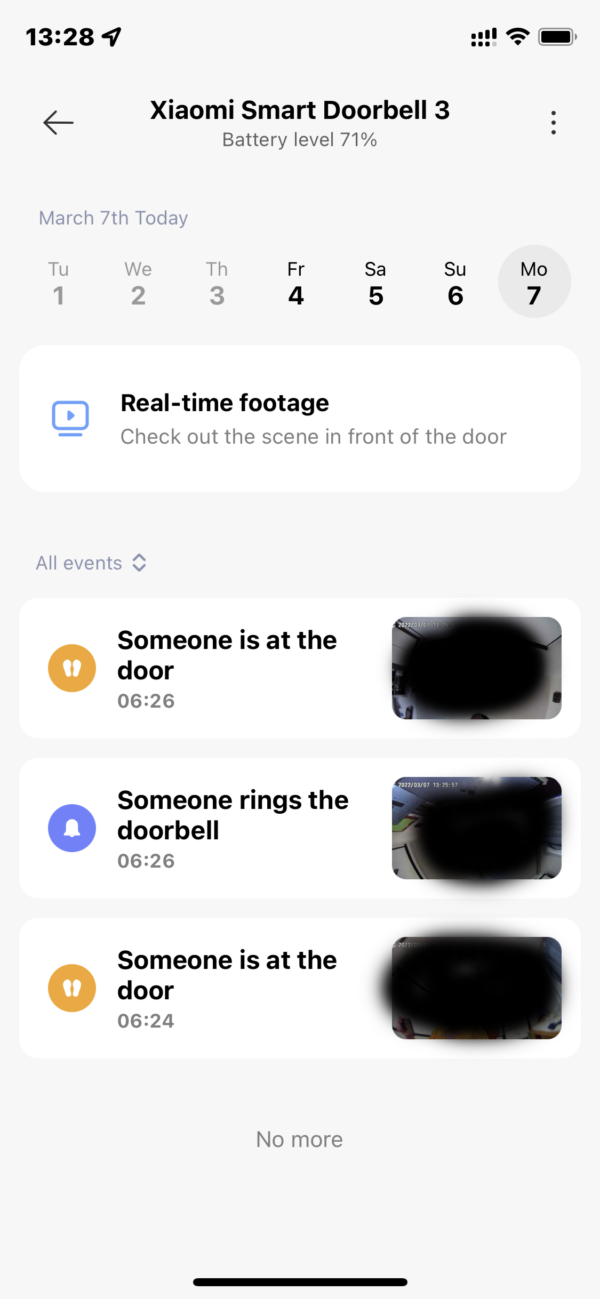Select Sunday the 6th
This screenshot has height=1299, width=600.
coord(455,283)
